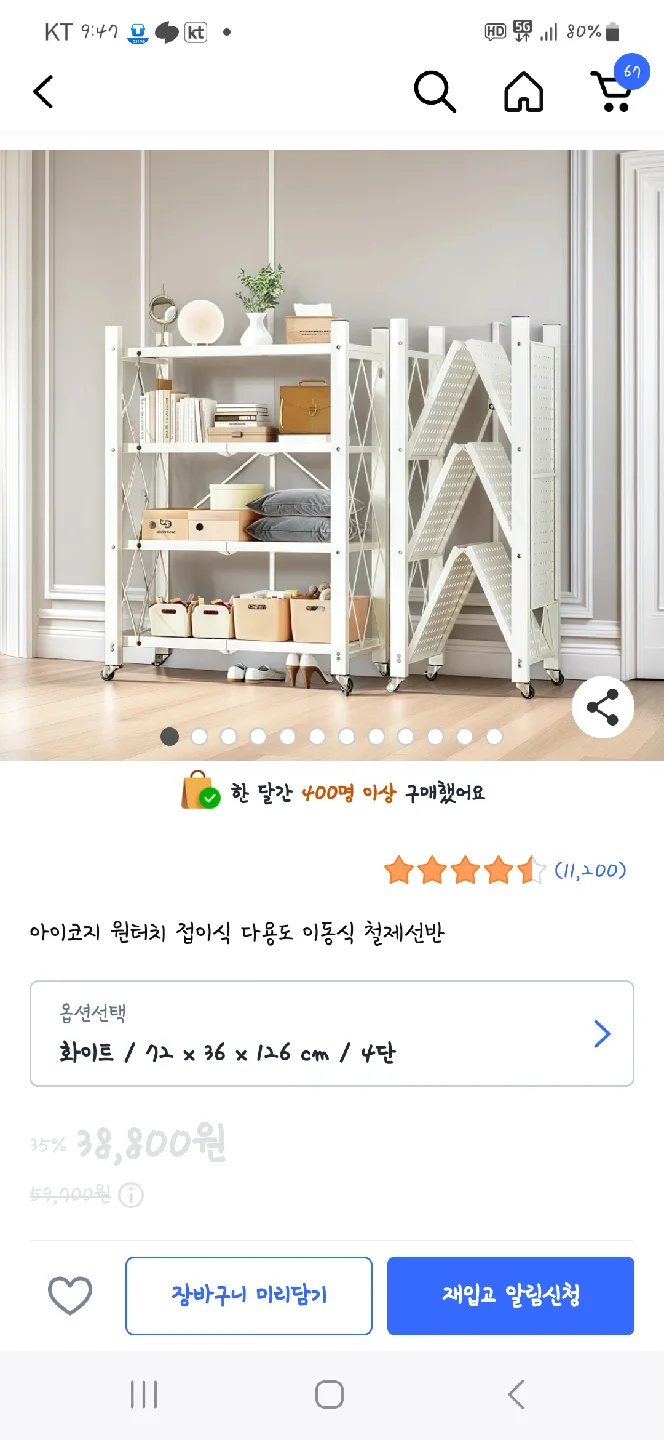664x1440 pixels.
Task: Request a restock alert with 재입고 알림신청
Action: pyautogui.click(x=510, y=1296)
